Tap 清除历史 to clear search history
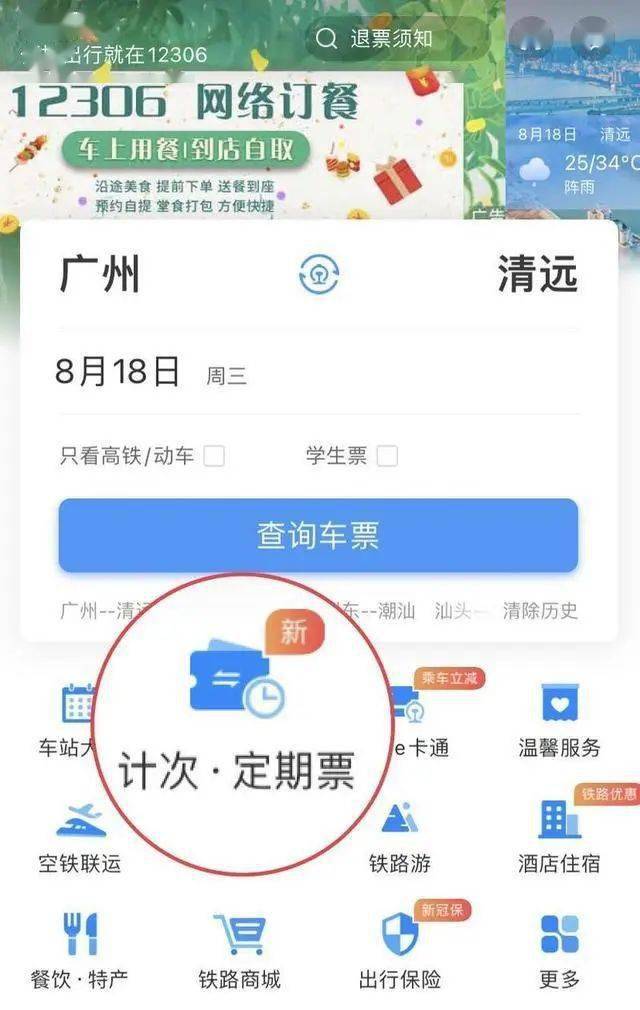 pyautogui.click(x=540, y=610)
